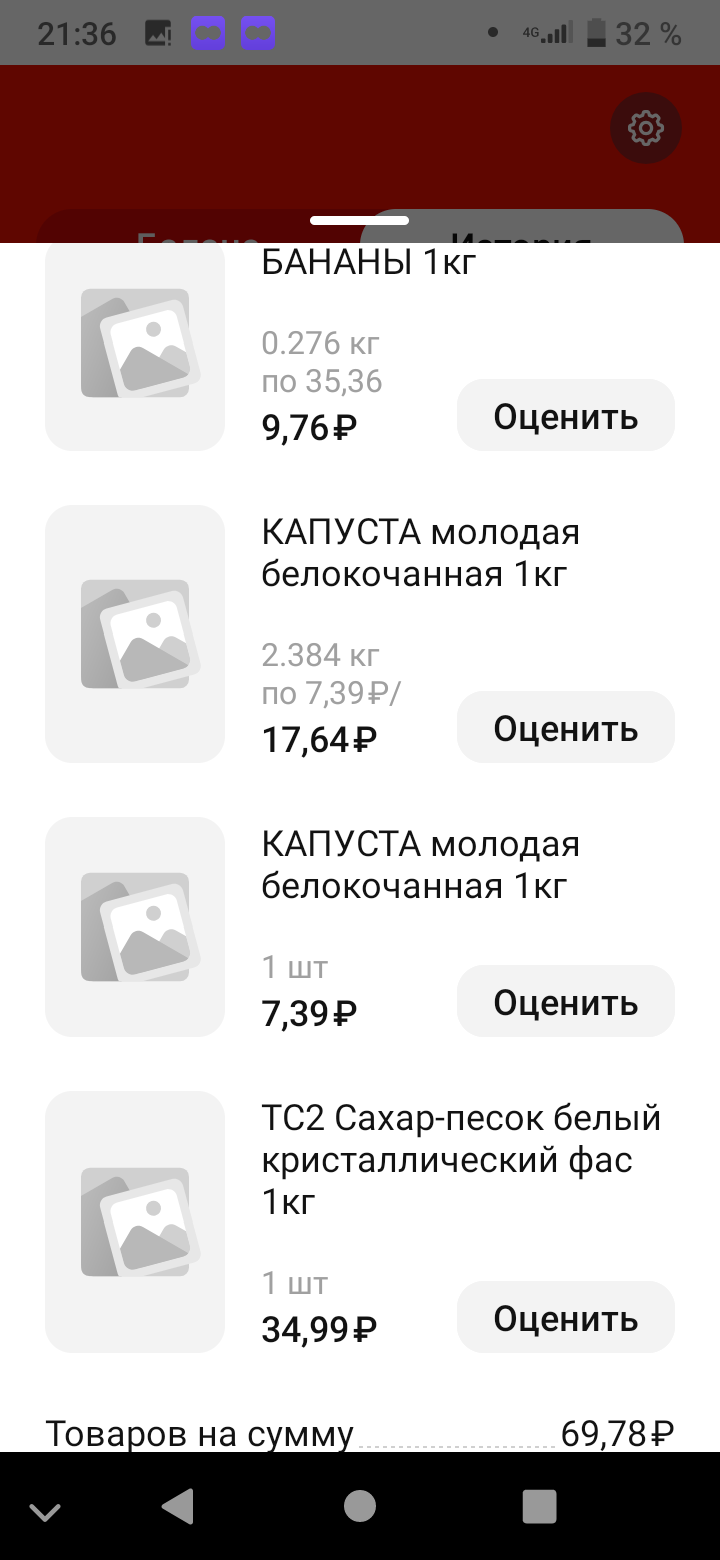Open the recent apps view
The image size is (720, 1560).
click(x=540, y=1506)
